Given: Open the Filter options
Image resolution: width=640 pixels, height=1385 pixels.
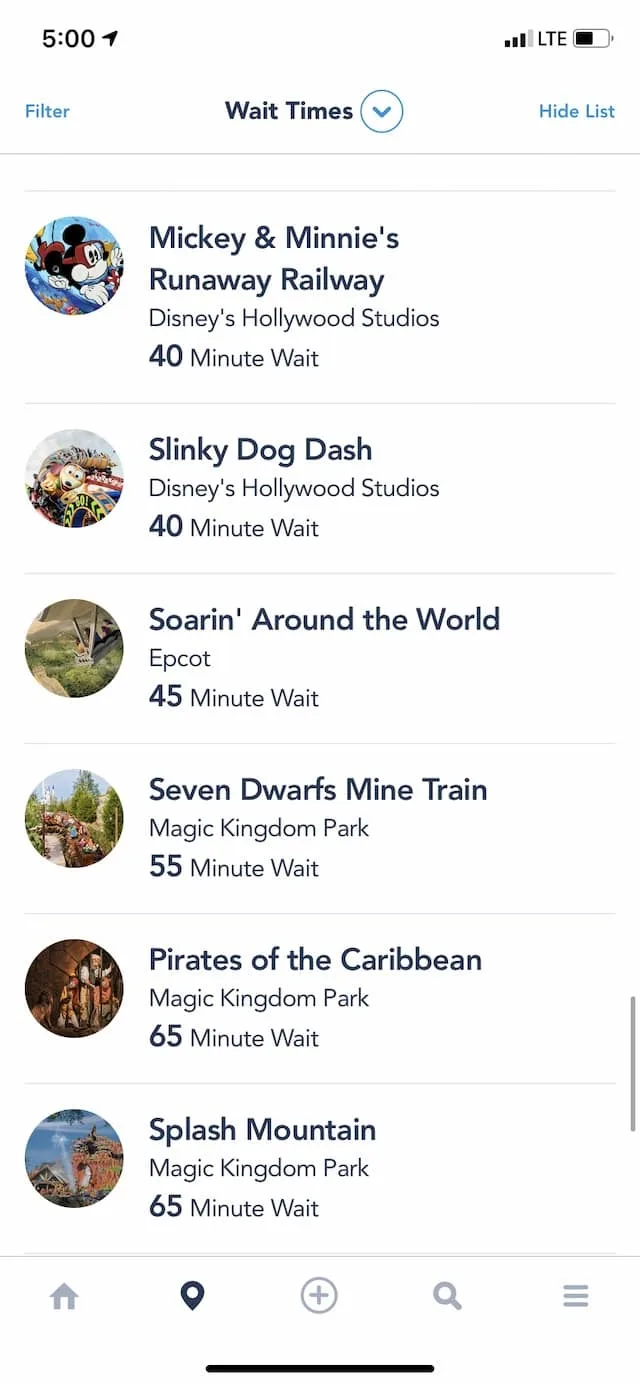Looking at the screenshot, I should (47, 111).
